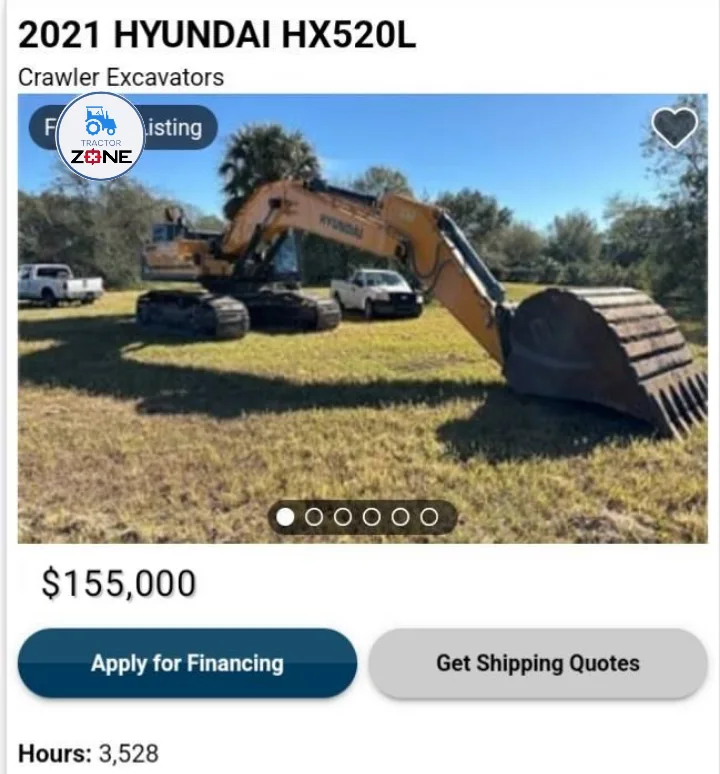Save this listing with the heart icon

pos(675,127)
